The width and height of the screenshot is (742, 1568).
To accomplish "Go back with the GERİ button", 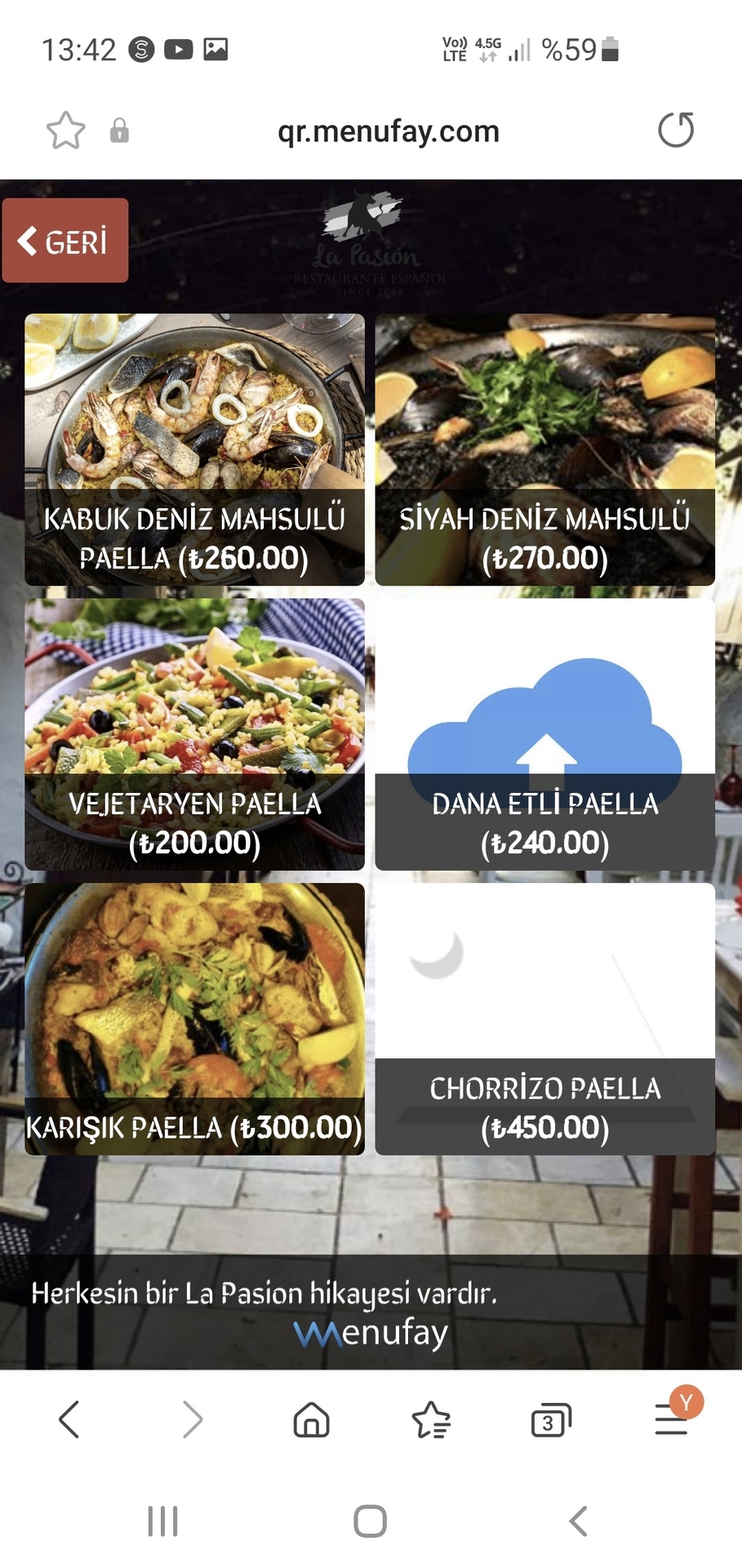I will [65, 240].
